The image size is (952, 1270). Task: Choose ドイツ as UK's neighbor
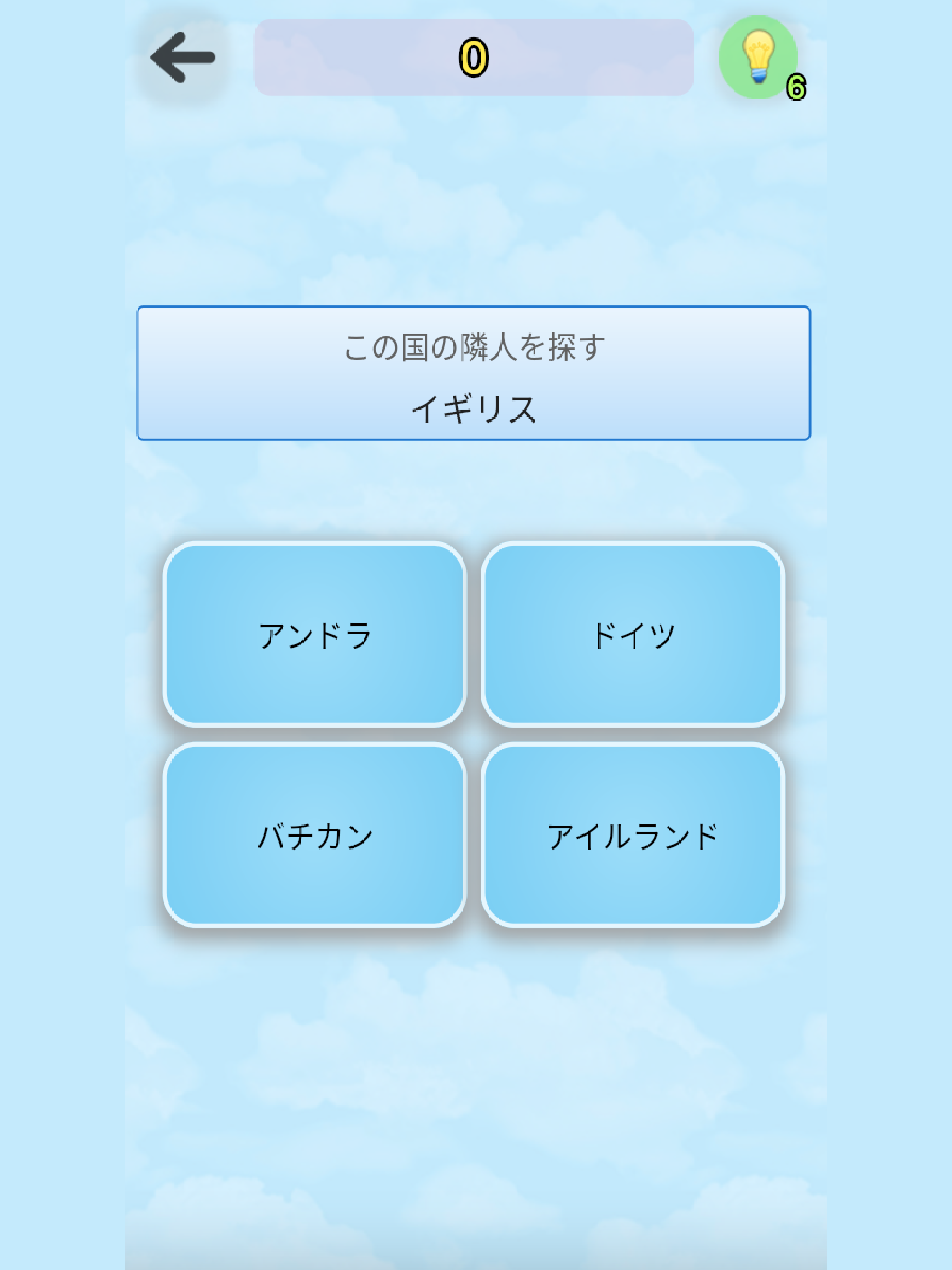[x=635, y=635]
